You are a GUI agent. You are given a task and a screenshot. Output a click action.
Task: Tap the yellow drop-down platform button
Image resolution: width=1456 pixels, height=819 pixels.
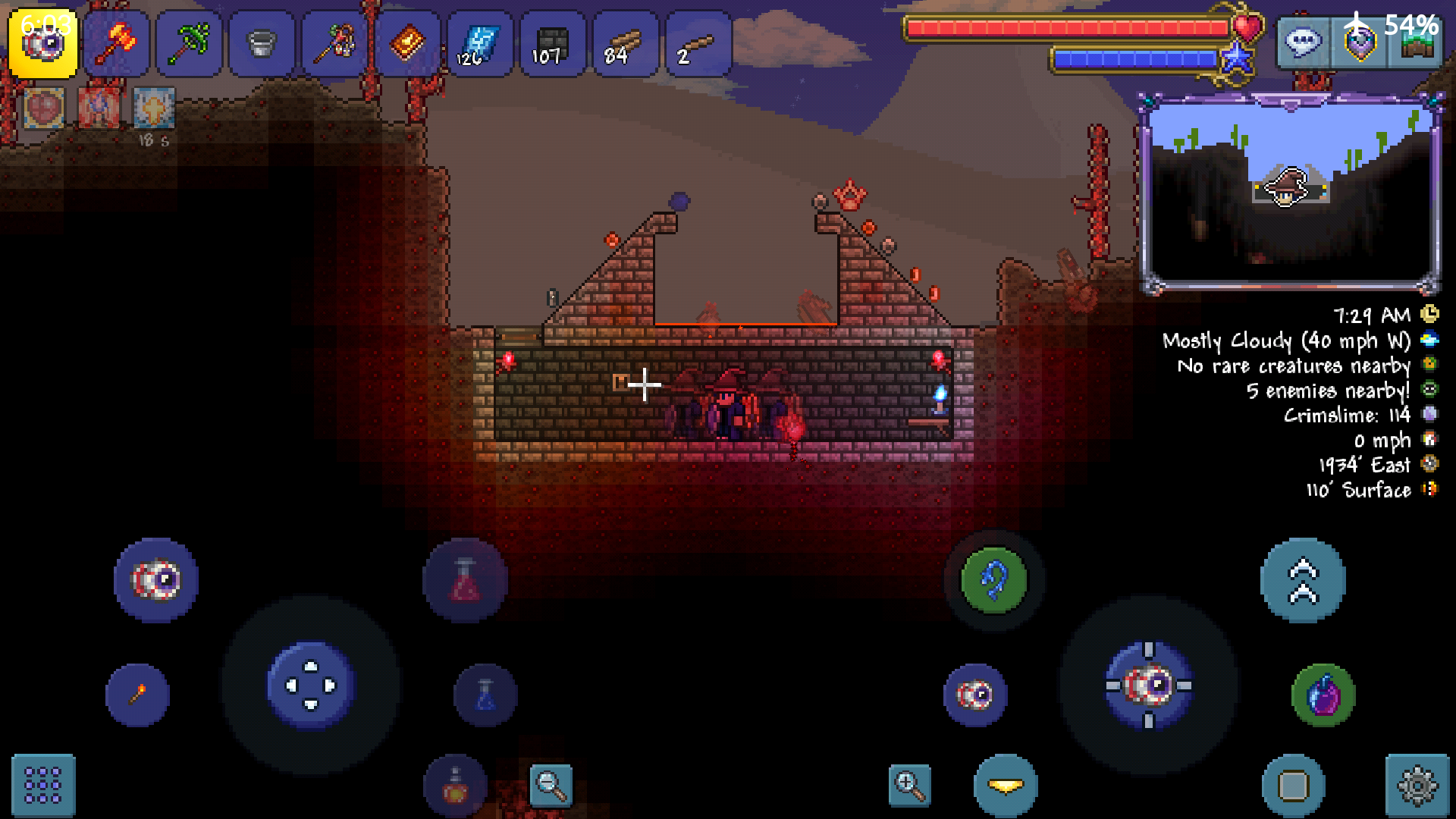(x=1006, y=785)
